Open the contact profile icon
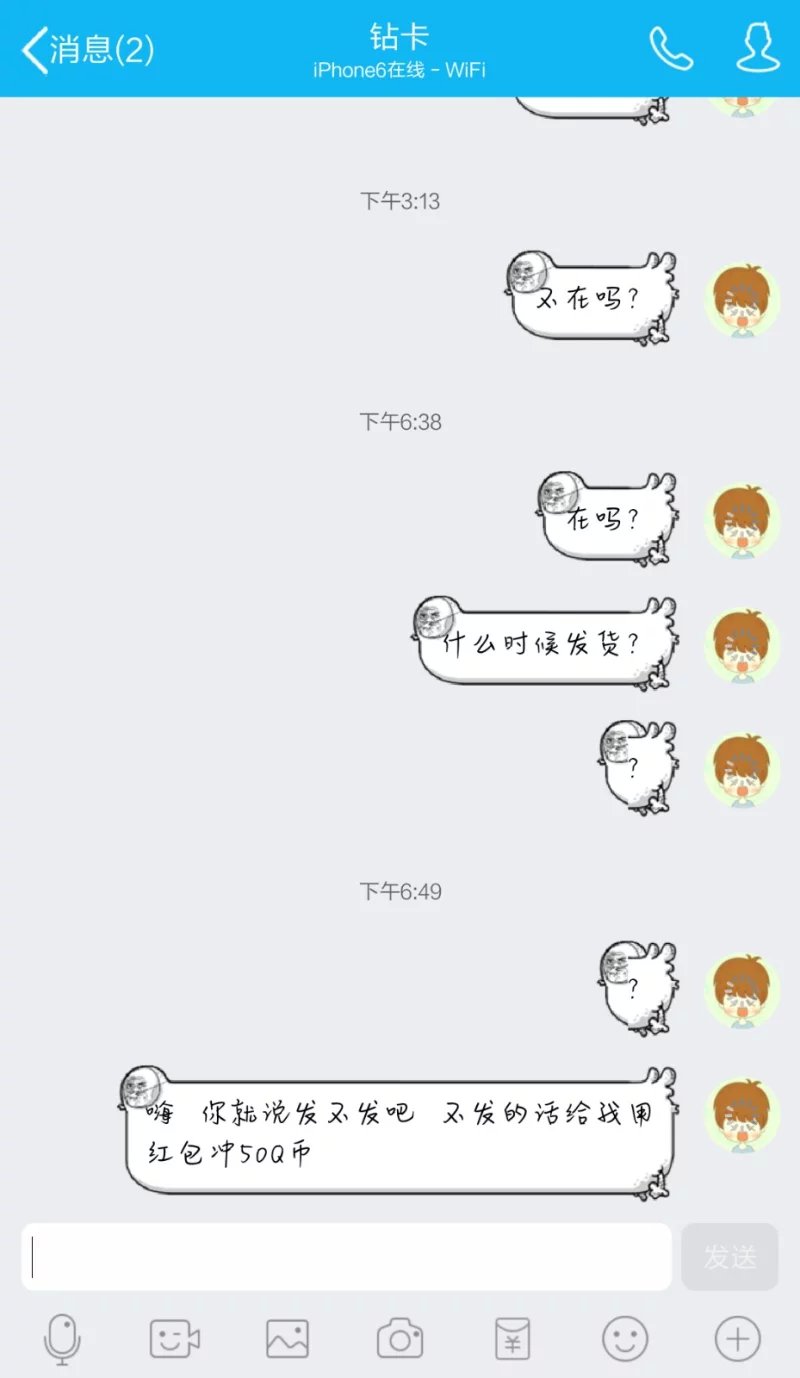Screen dimensions: 800x1378 (x=757, y=48)
